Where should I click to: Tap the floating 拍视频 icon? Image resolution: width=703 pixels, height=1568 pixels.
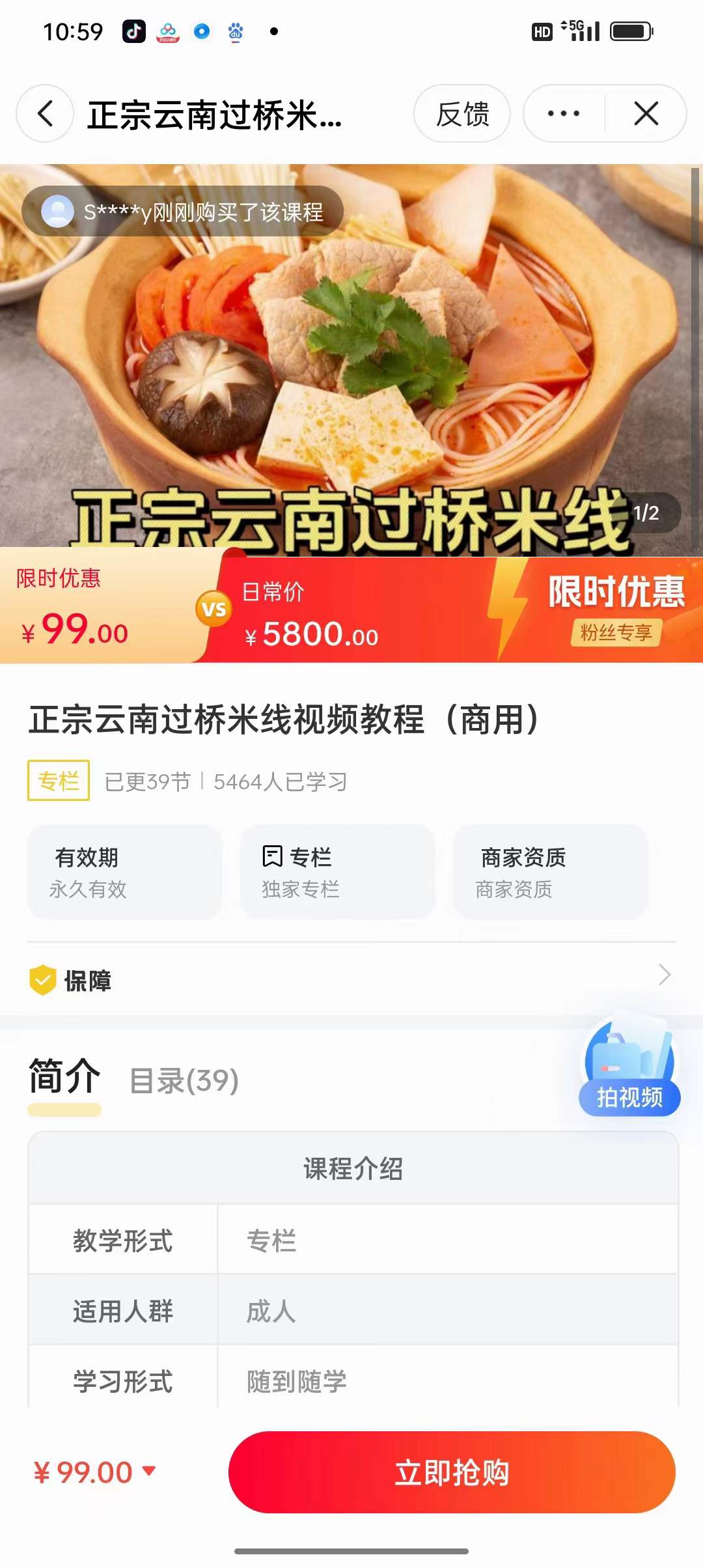point(629,1071)
